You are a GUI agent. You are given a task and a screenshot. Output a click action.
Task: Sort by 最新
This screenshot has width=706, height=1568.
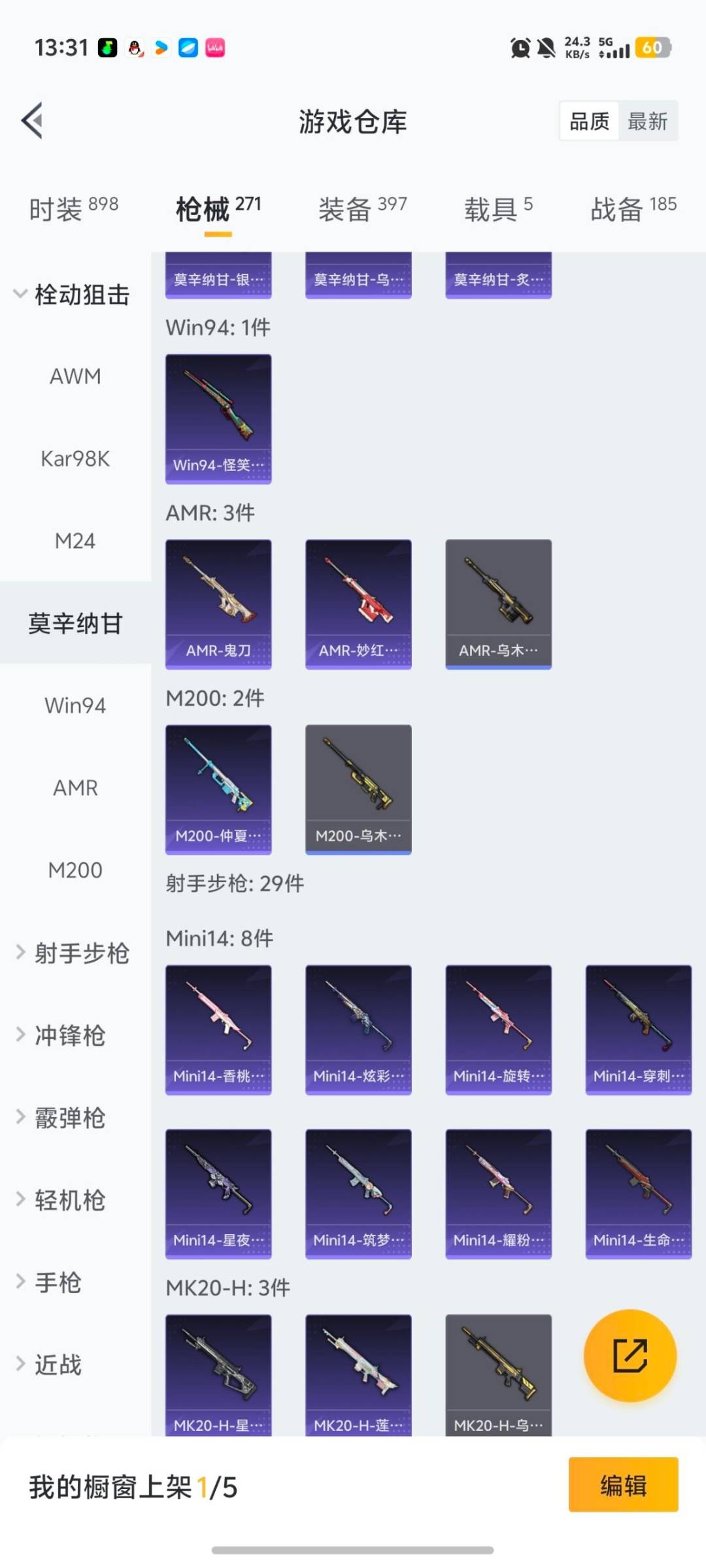647,121
